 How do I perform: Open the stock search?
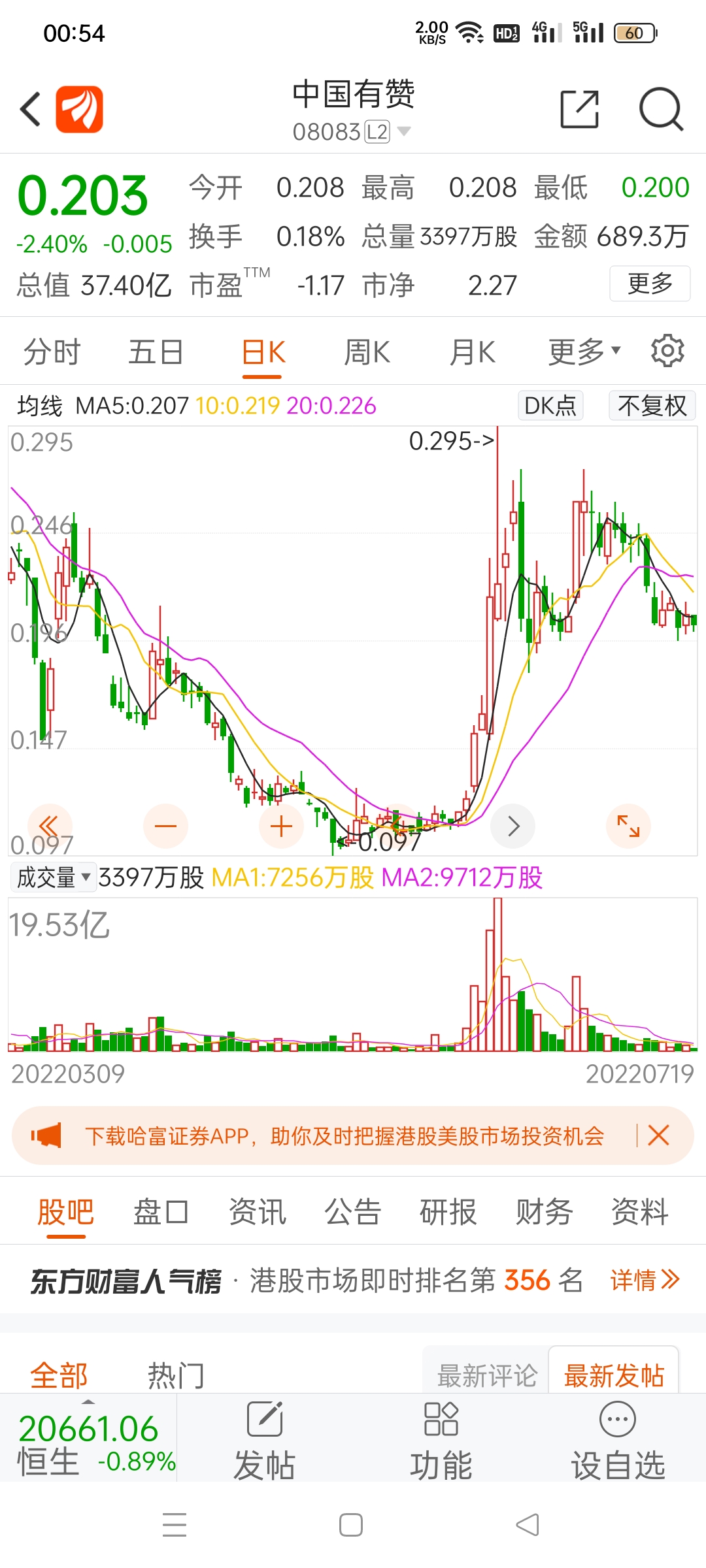(661, 109)
